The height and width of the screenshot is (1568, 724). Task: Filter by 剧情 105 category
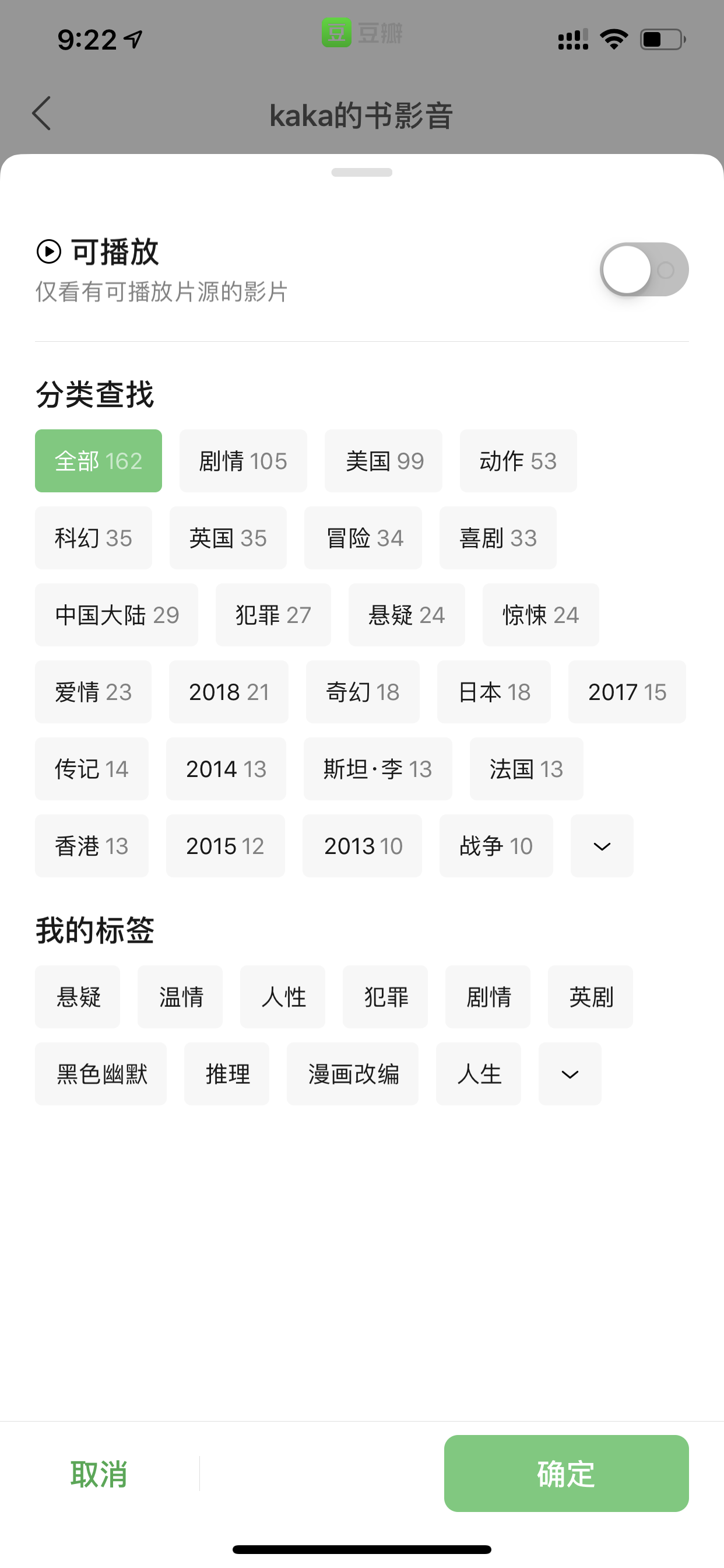243,461
